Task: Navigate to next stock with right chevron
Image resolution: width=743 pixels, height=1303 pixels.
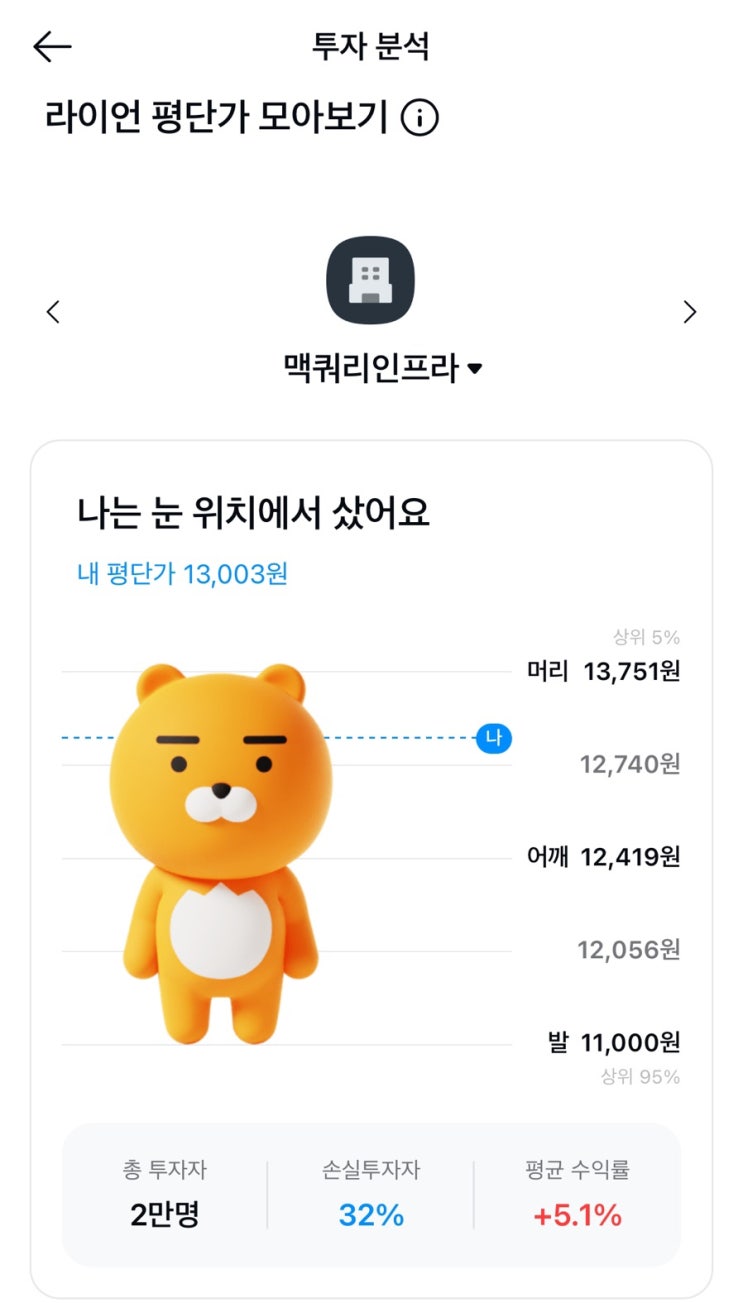Action: 689,312
